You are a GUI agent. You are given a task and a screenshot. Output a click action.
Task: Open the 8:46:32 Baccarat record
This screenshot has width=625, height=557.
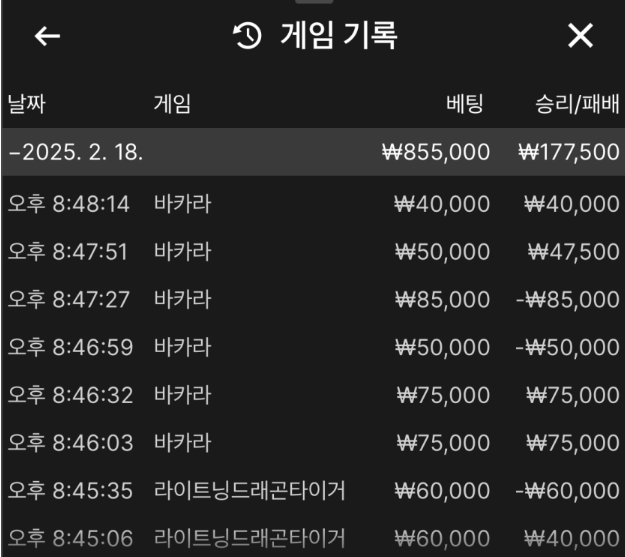(312, 395)
